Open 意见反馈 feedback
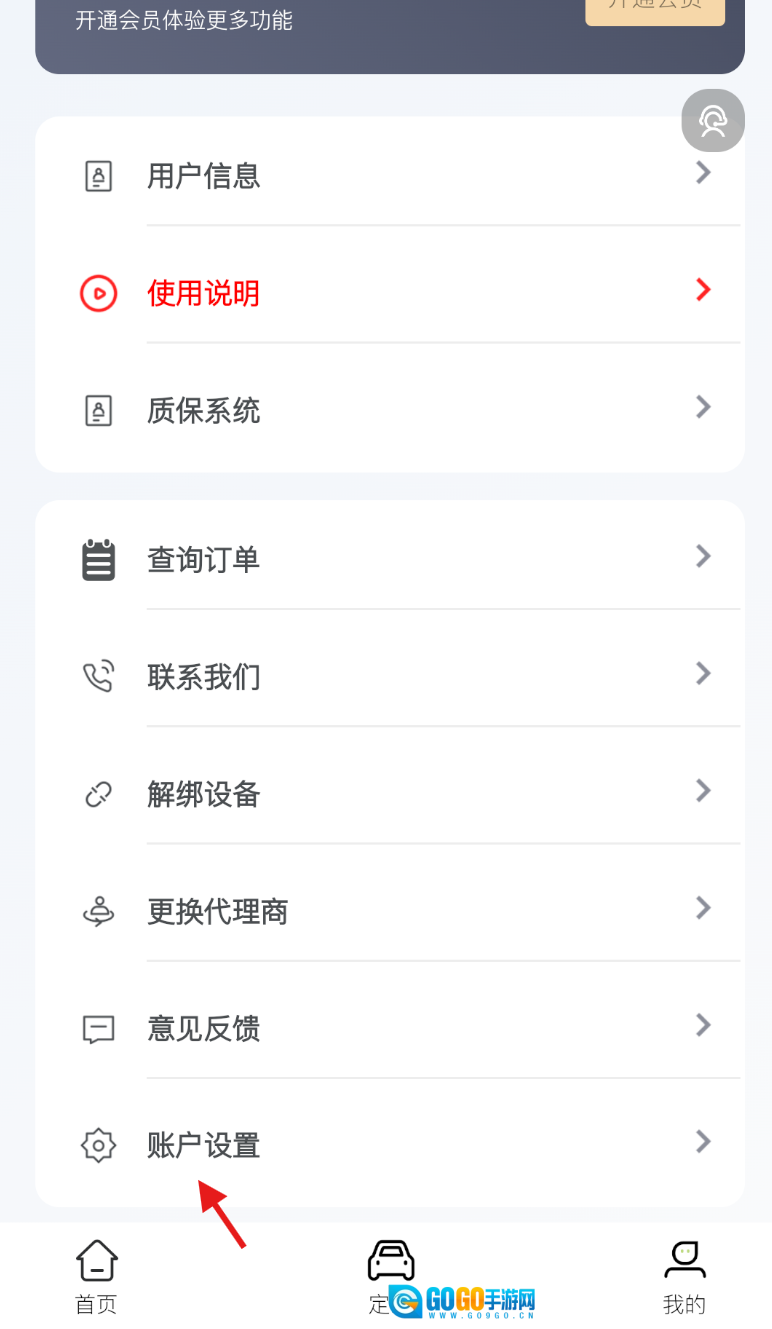Viewport: 772px width, 1329px height. [x=390, y=1028]
